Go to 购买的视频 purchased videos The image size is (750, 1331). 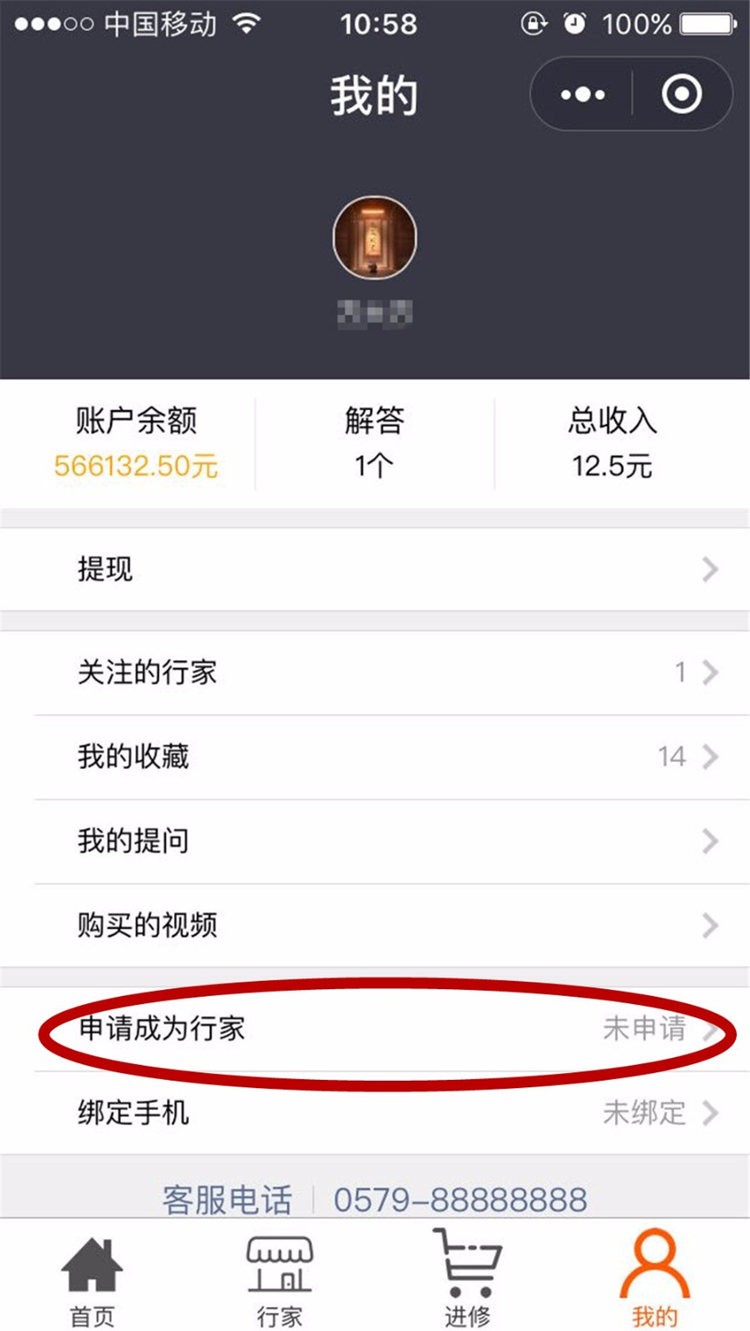point(375,925)
